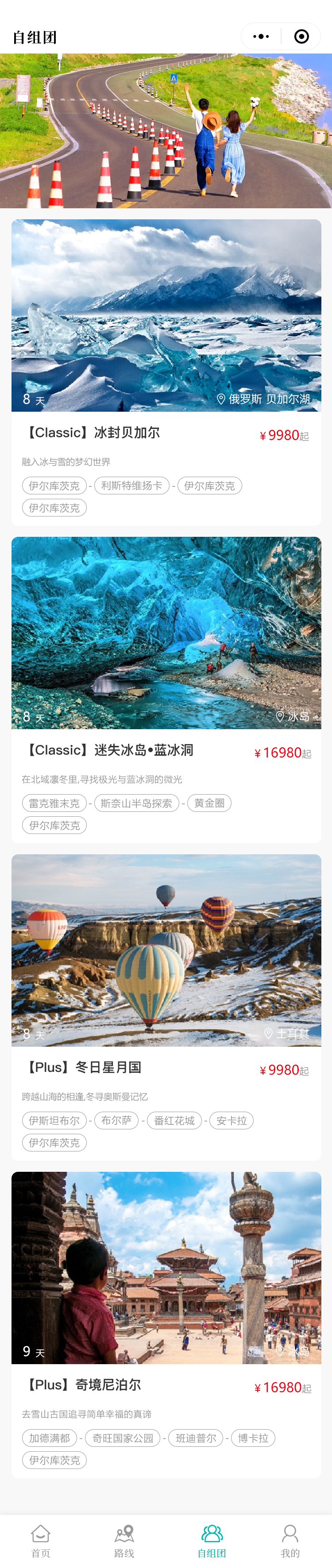Screen dimensions: 332x1568
Task: Switch to the 首页 tab
Action: pyautogui.click(x=41, y=1541)
